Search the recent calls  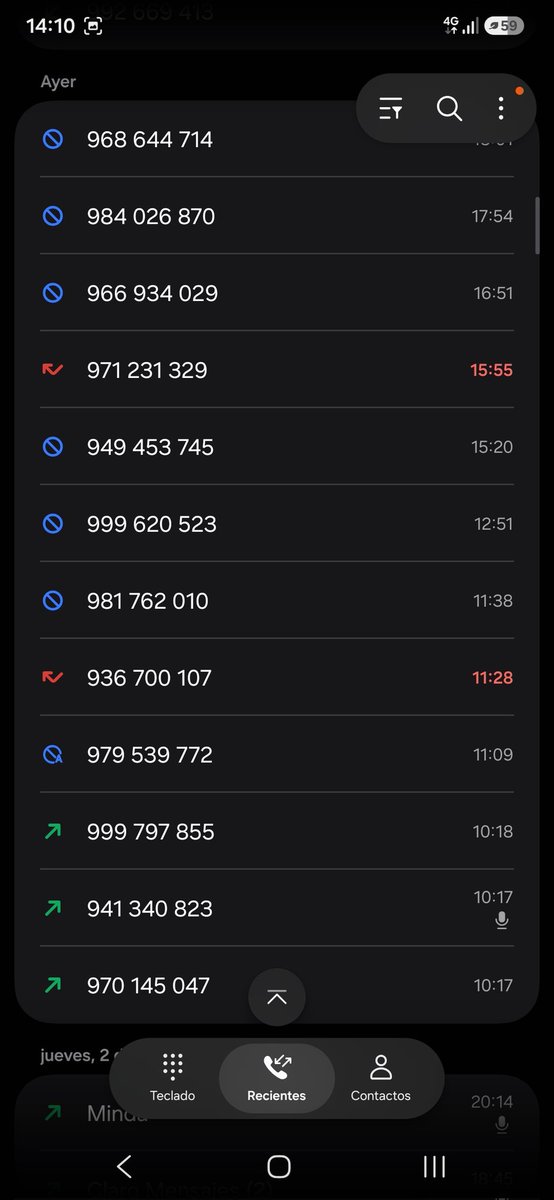pyautogui.click(x=449, y=109)
